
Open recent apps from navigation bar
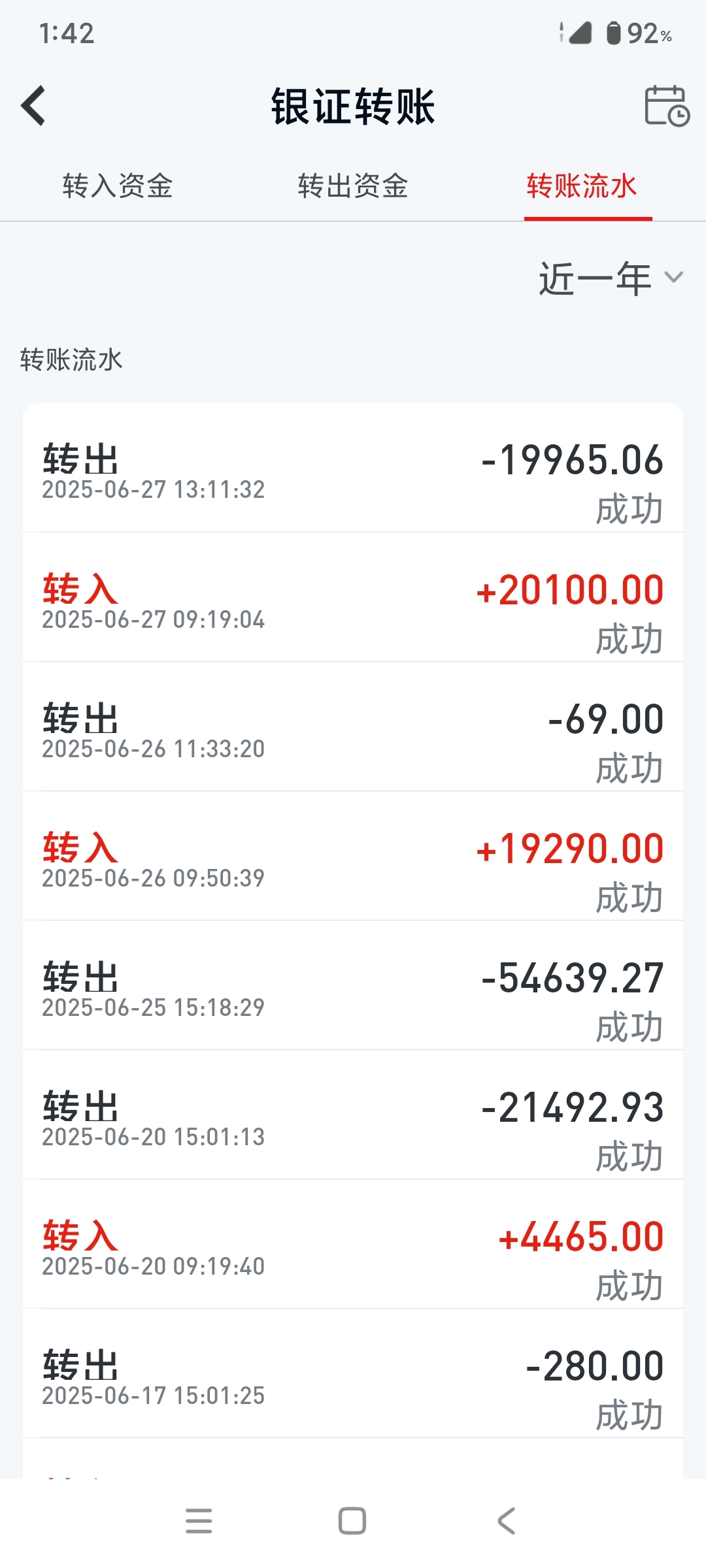(x=199, y=1521)
